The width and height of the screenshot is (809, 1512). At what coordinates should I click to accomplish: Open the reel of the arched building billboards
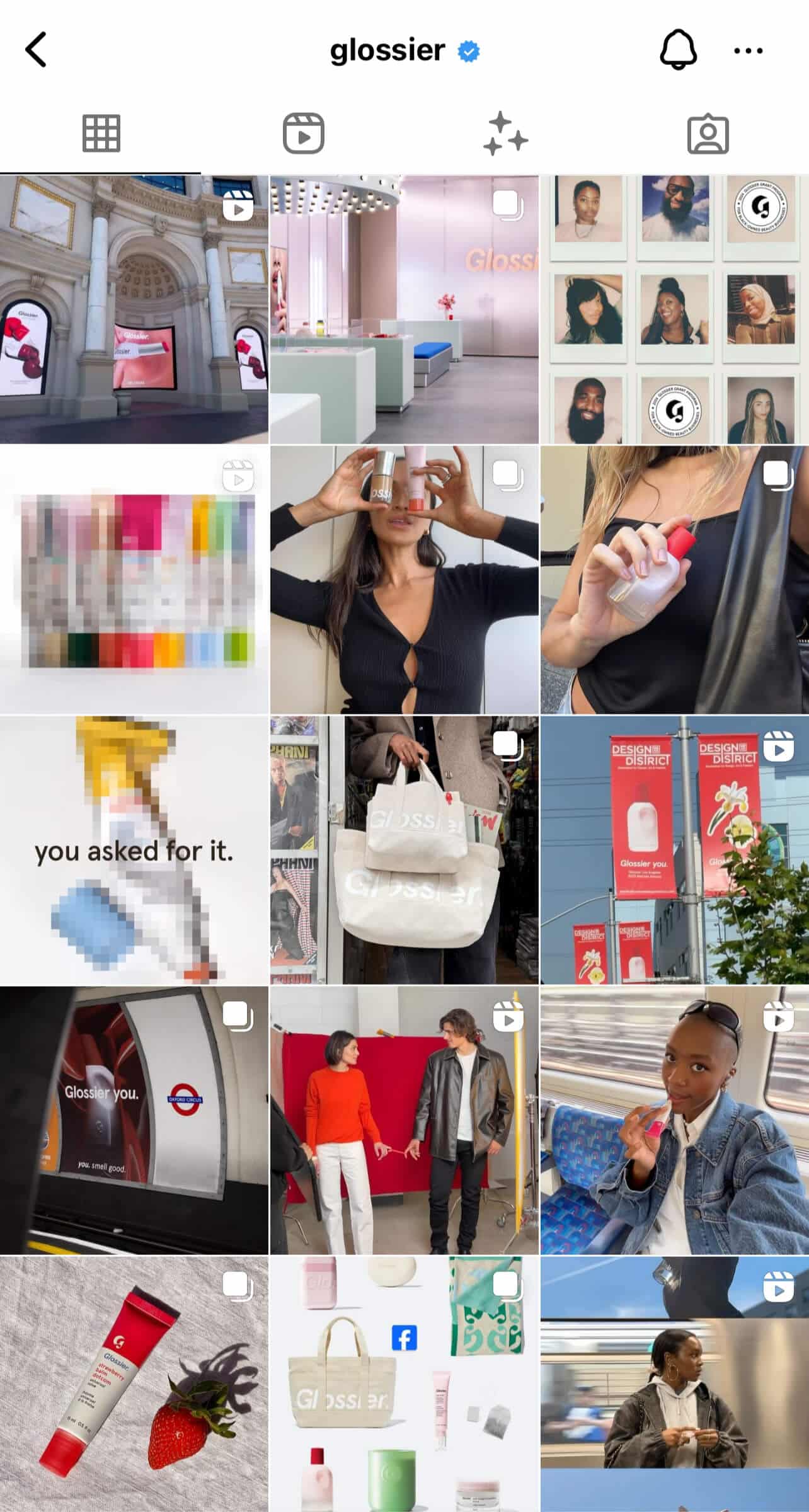click(134, 309)
